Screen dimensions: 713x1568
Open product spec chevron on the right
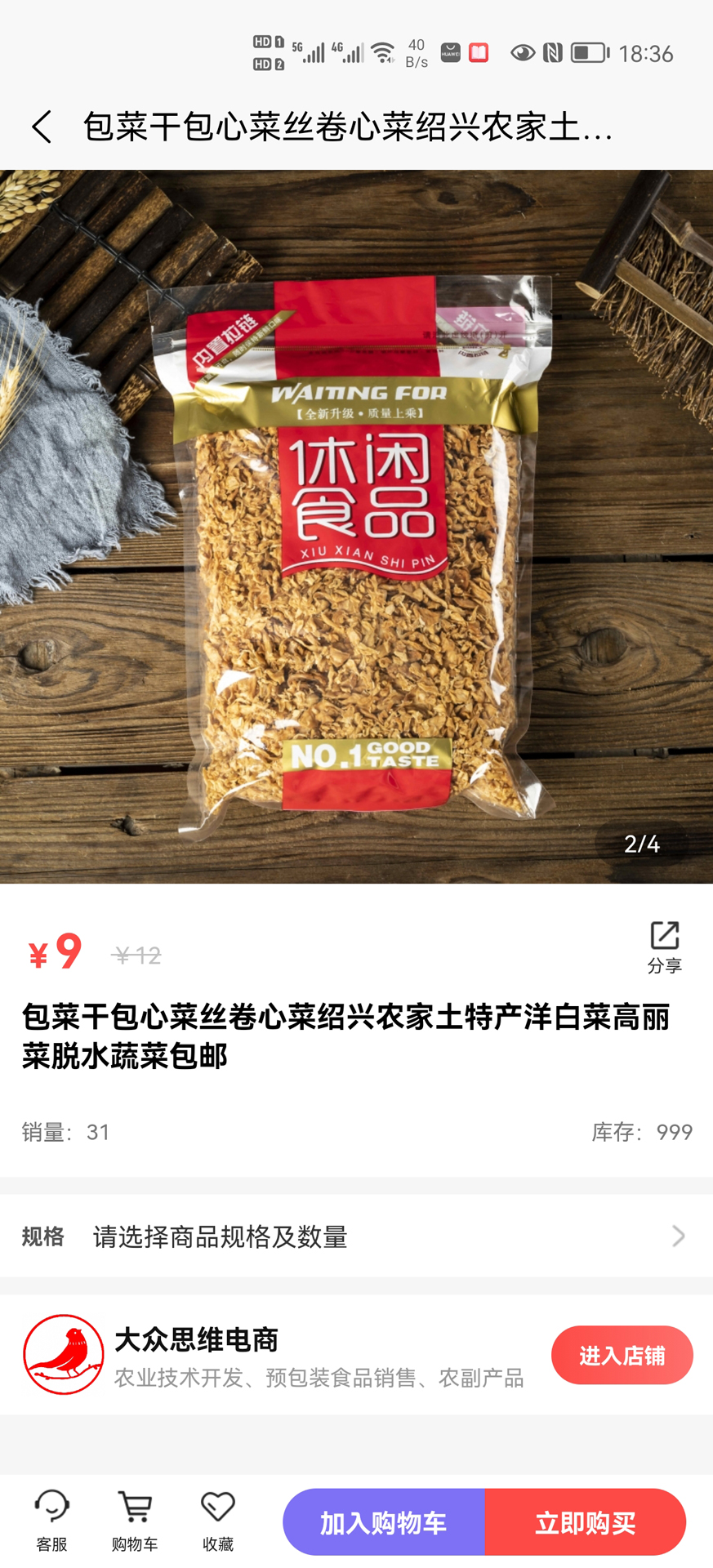click(679, 1236)
